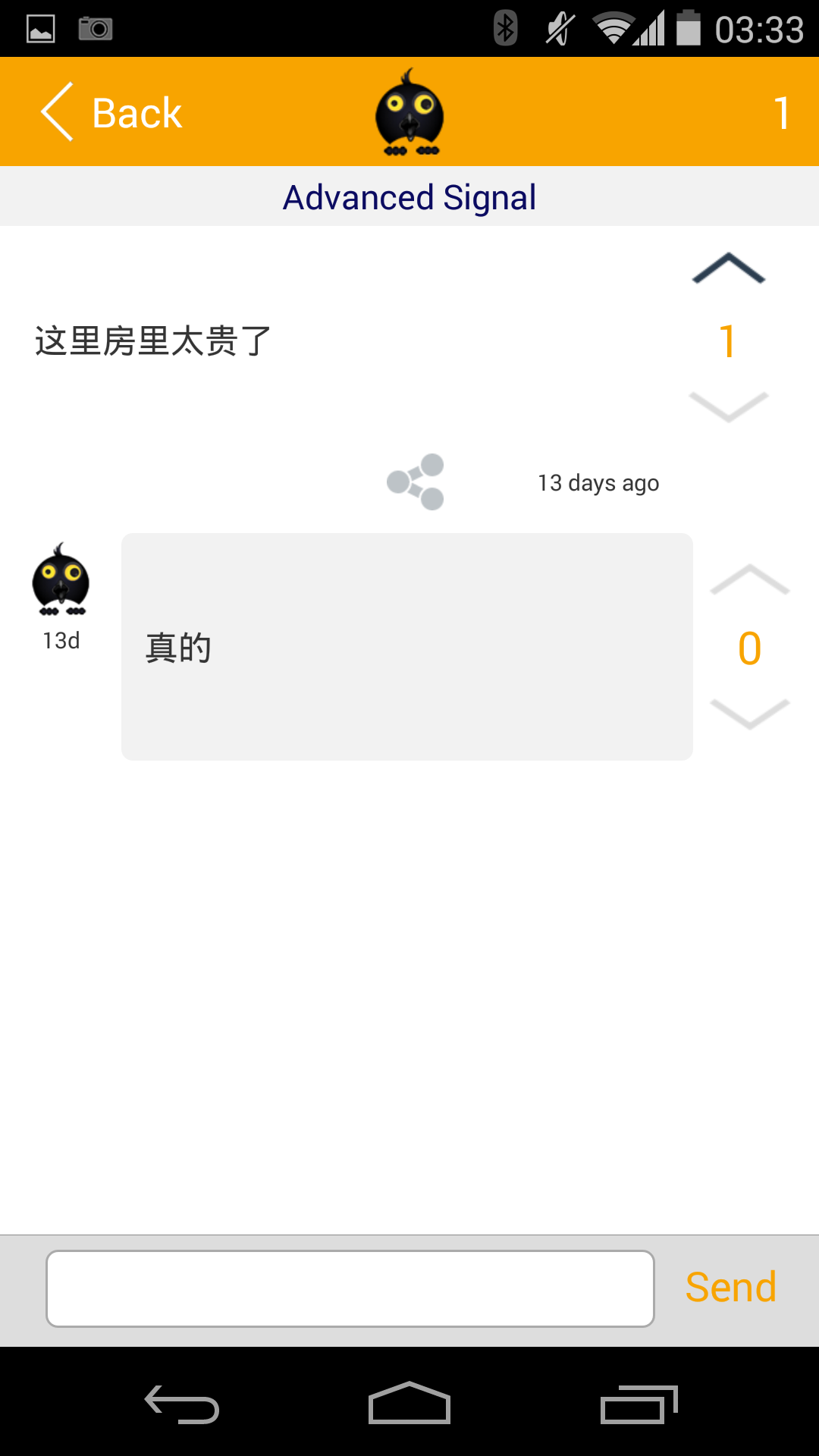Upvote the reply 真的
This screenshot has height=1456, width=819.
749,580
